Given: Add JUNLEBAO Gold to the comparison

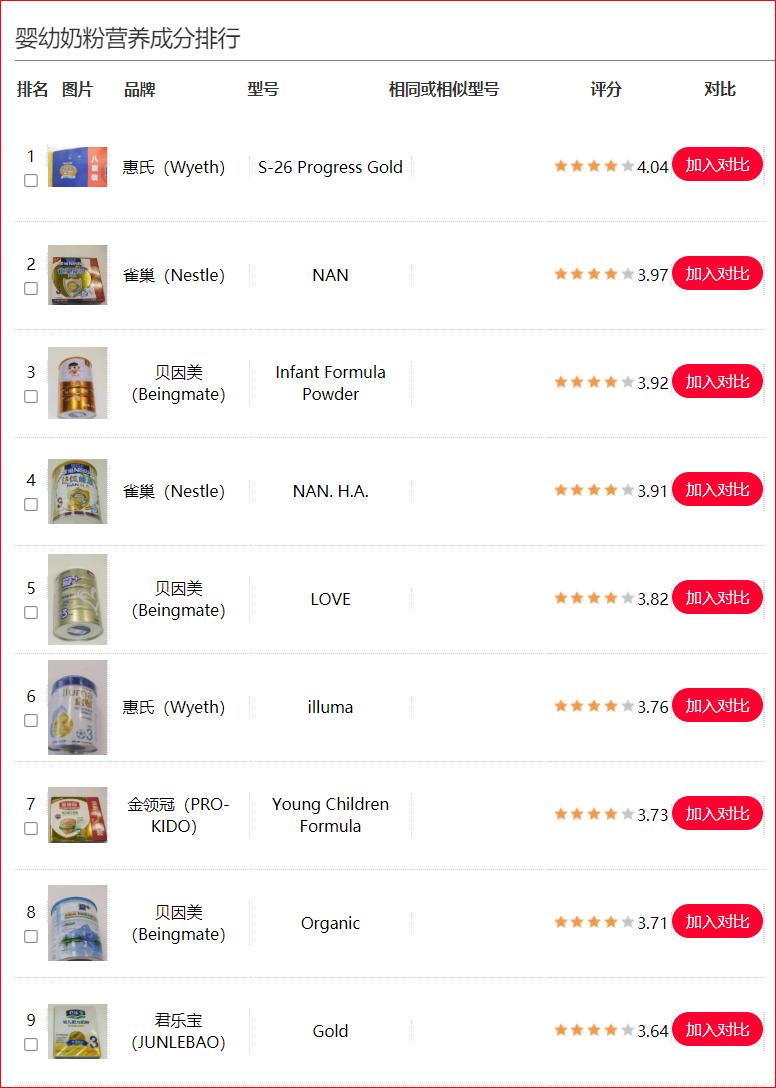Looking at the screenshot, I should point(717,1029).
